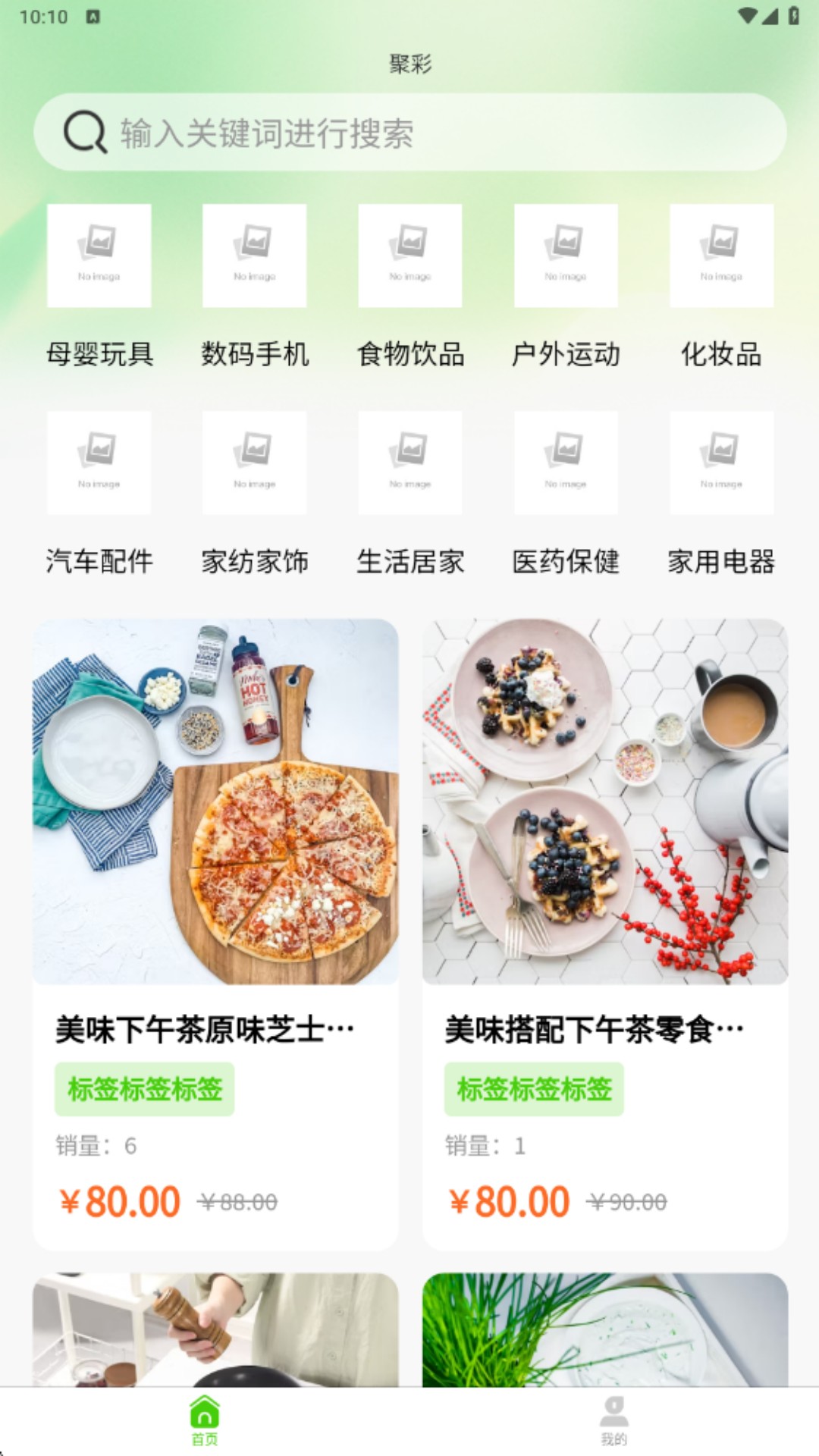This screenshot has height=1456, width=819.
Task: Open the 生活居家 category icon
Action: (410, 463)
